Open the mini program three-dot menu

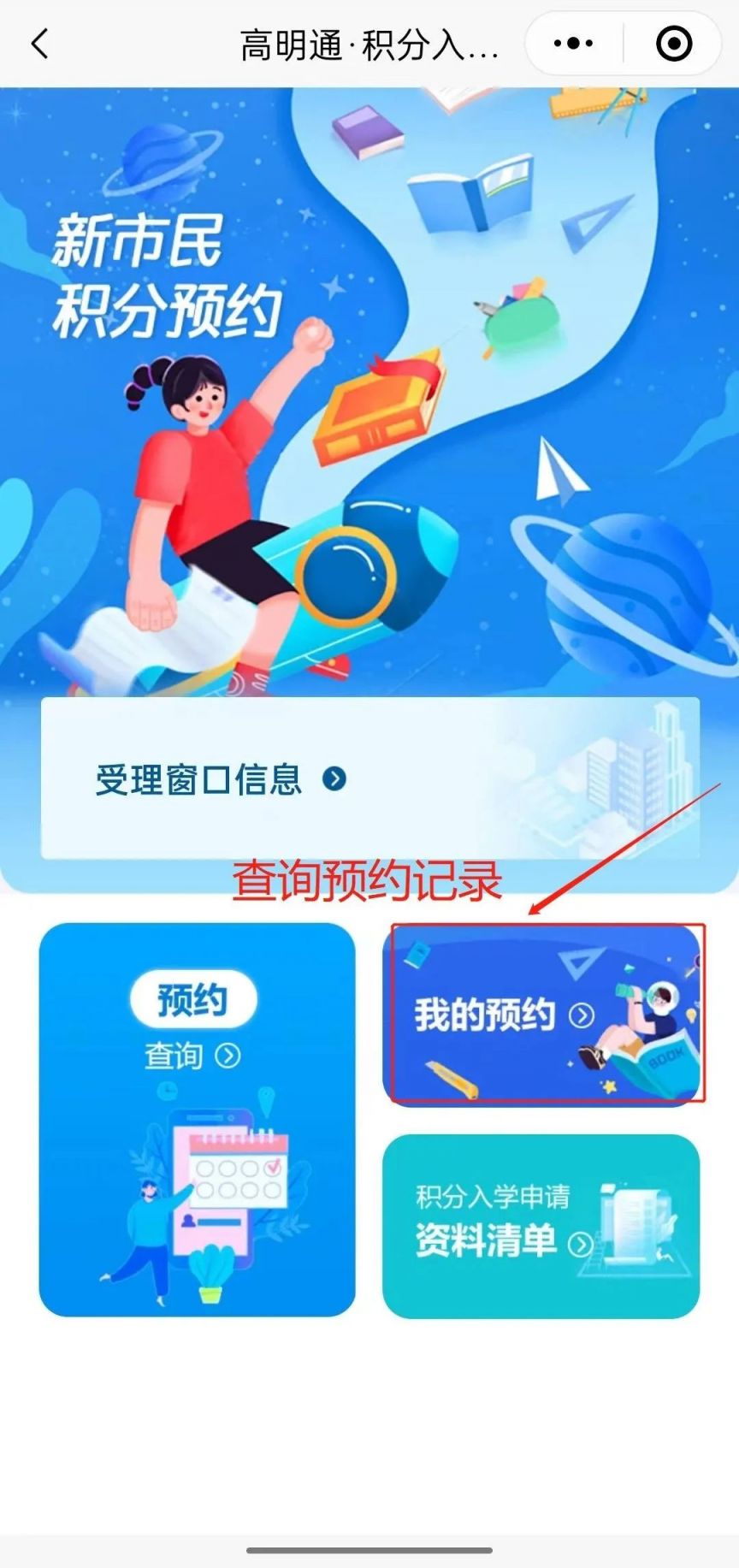(573, 44)
